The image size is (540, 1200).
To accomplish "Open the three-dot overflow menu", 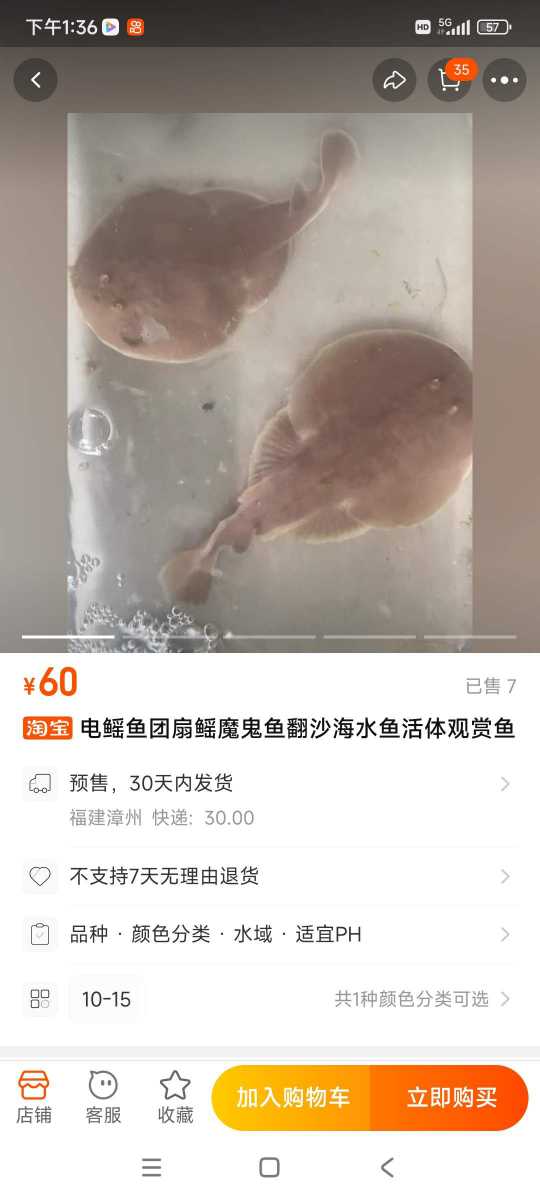I will coord(504,80).
